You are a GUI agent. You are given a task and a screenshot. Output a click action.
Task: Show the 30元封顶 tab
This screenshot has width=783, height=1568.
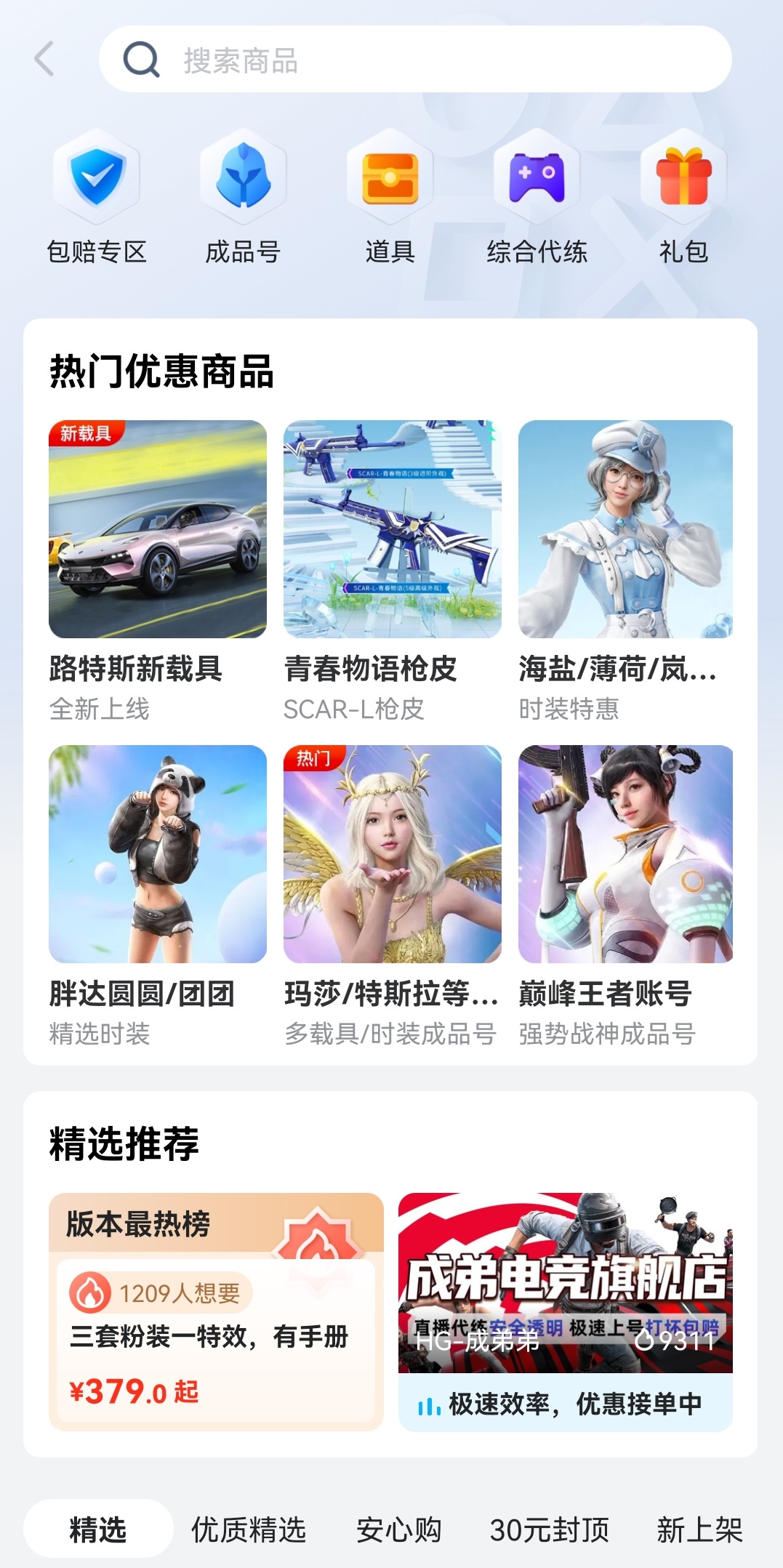click(550, 1529)
